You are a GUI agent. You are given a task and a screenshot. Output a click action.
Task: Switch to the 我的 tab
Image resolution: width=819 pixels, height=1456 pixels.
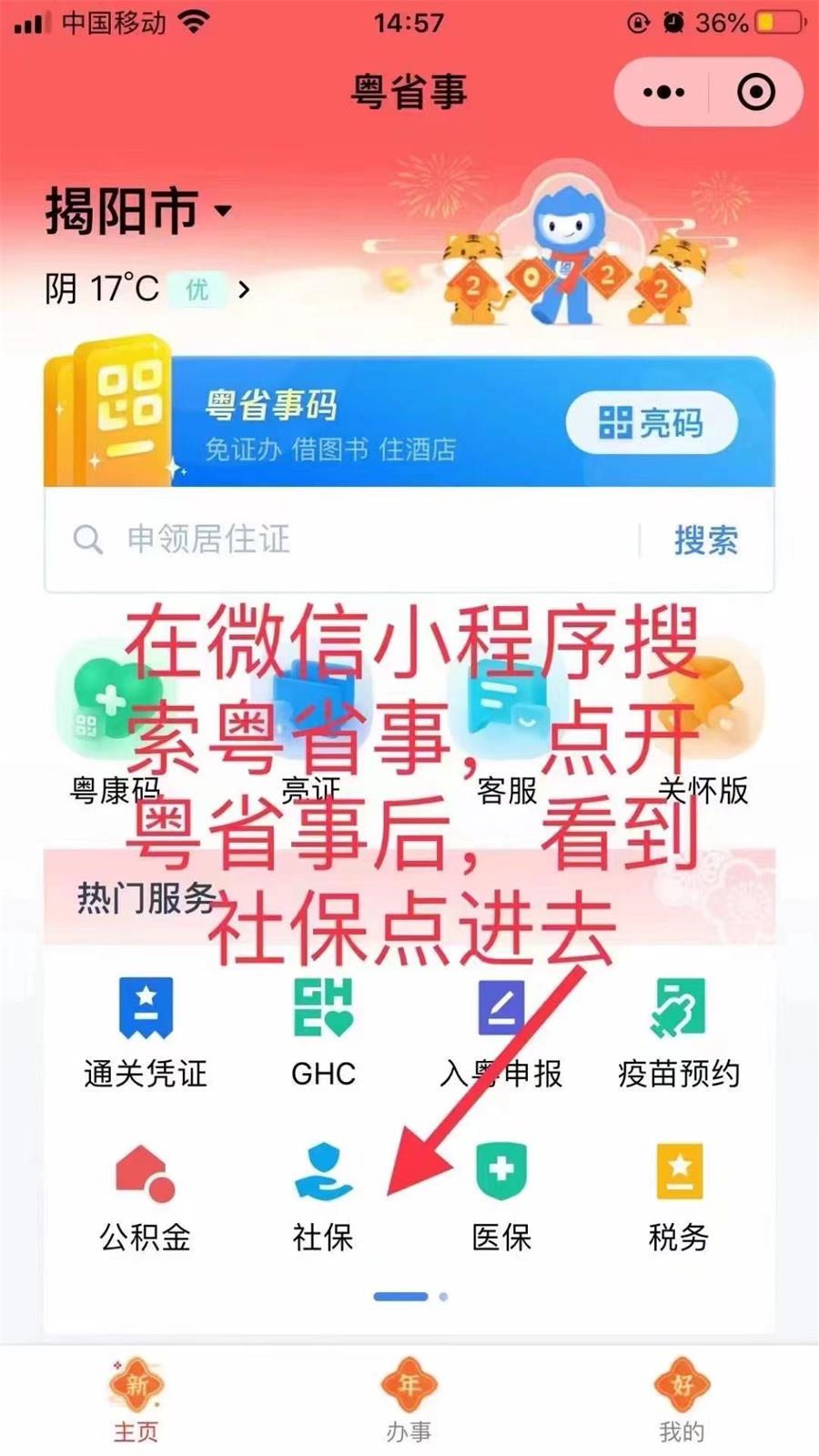(x=682, y=1401)
